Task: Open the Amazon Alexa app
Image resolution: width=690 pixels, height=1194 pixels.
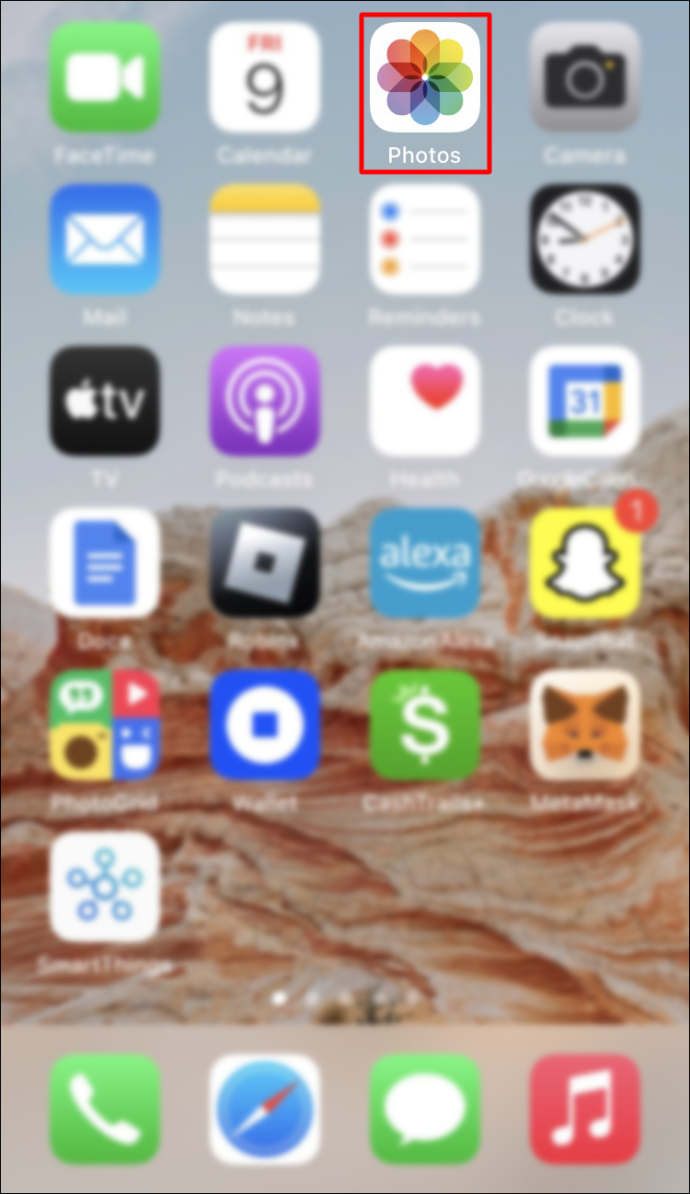Action: [x=425, y=563]
